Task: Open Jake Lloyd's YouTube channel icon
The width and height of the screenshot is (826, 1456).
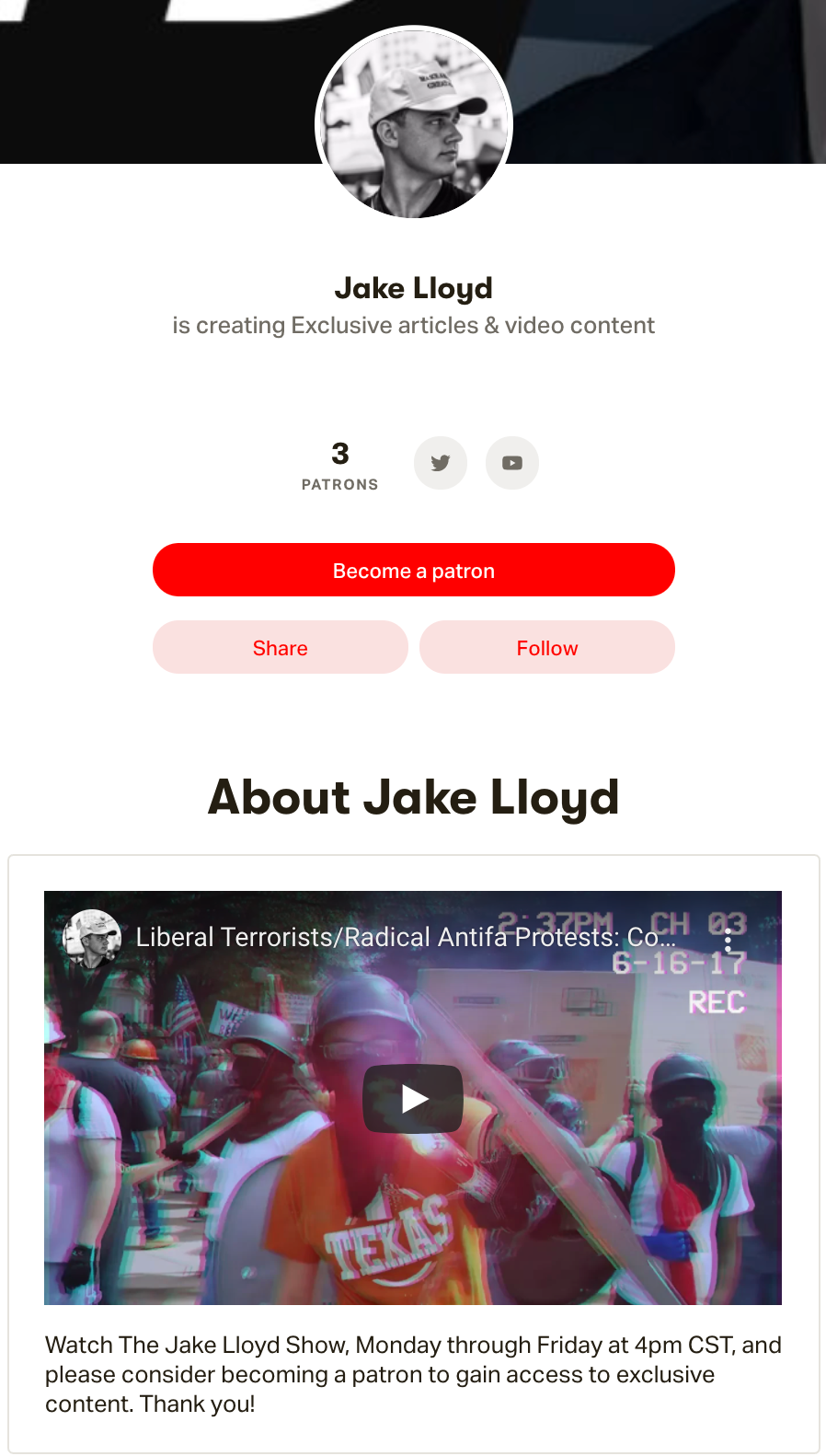Action: (512, 463)
